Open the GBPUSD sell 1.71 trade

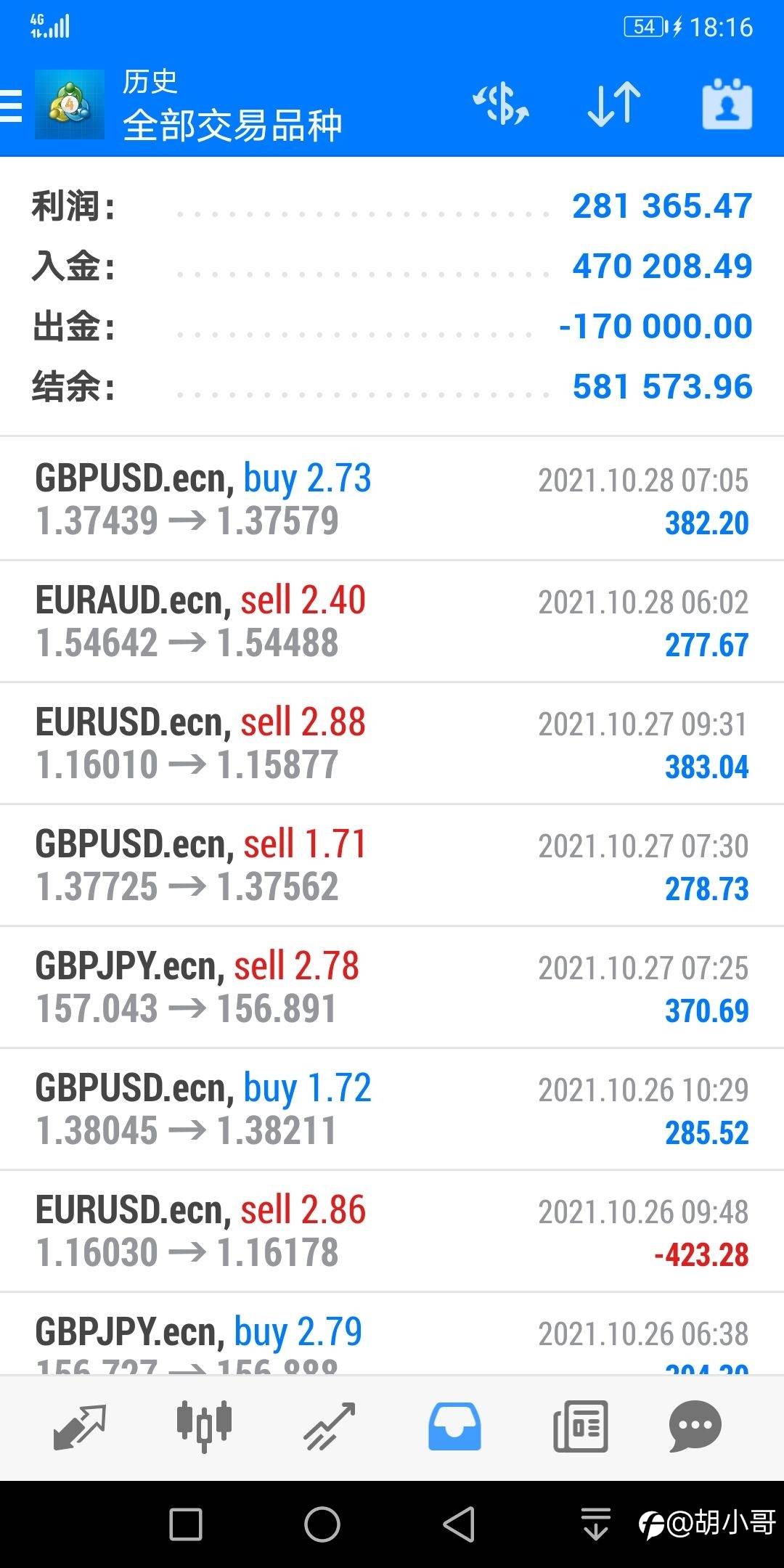pyautogui.click(x=392, y=865)
